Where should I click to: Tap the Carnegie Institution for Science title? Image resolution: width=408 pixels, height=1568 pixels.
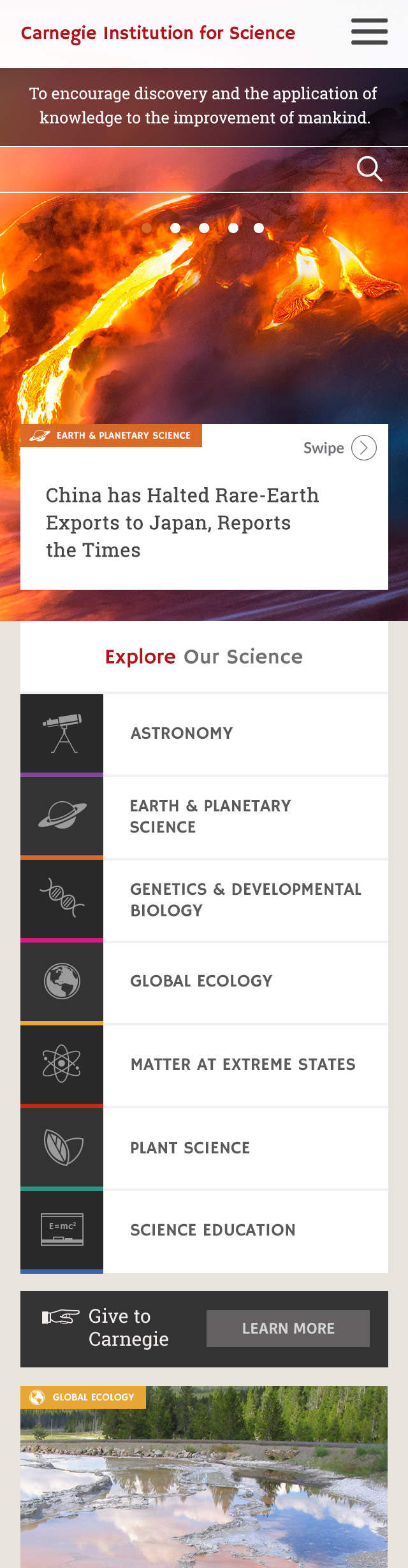(x=158, y=33)
